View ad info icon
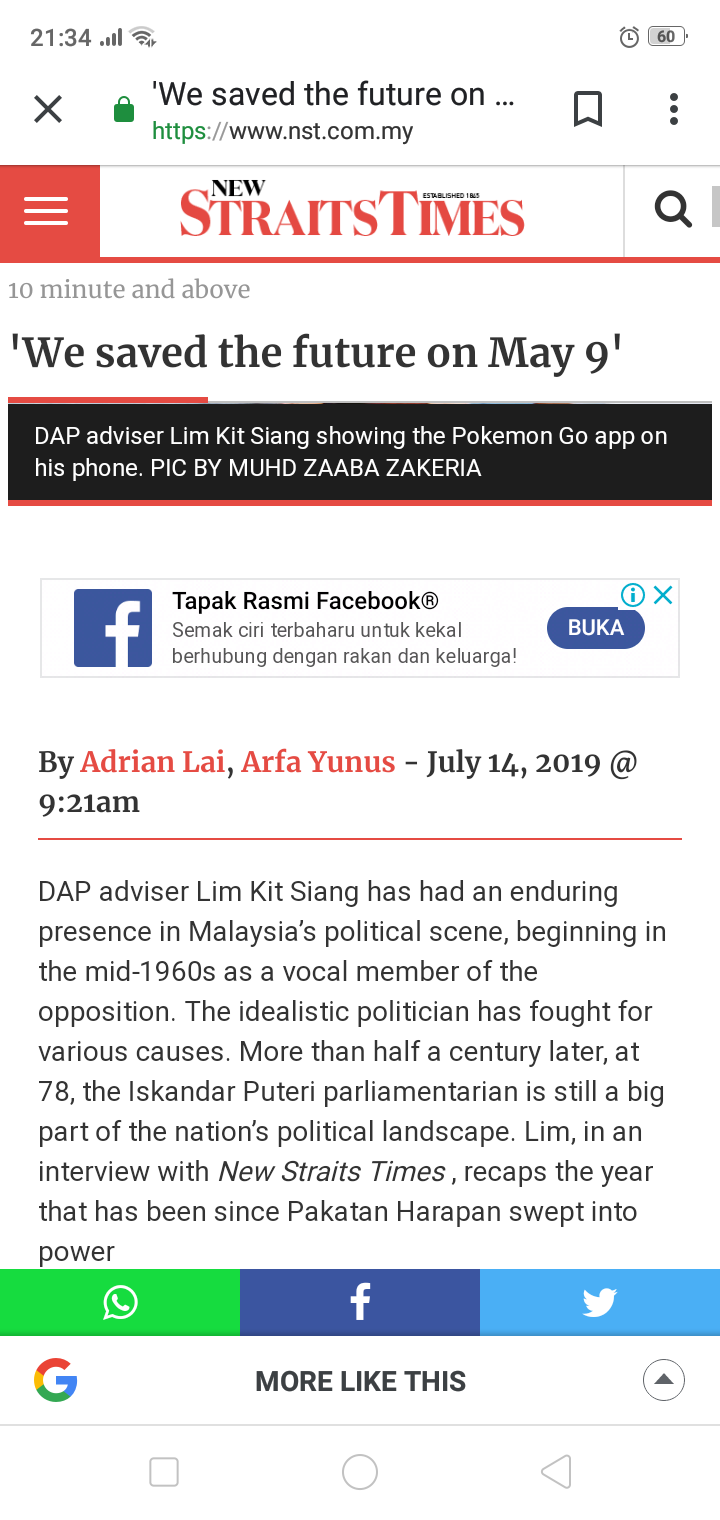720x1520 pixels. tap(633, 596)
